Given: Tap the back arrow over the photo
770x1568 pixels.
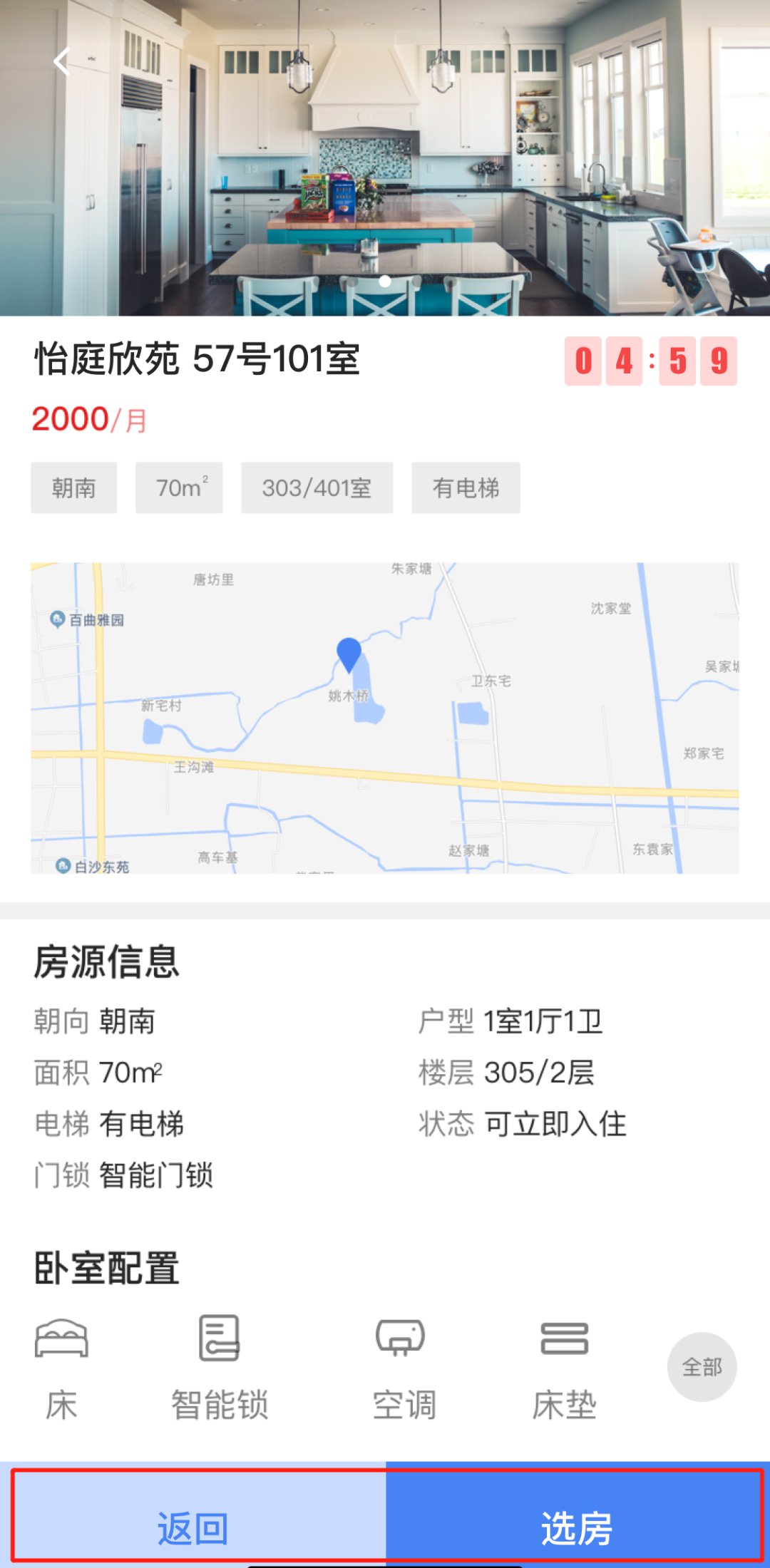Looking at the screenshot, I should pyautogui.click(x=62, y=62).
